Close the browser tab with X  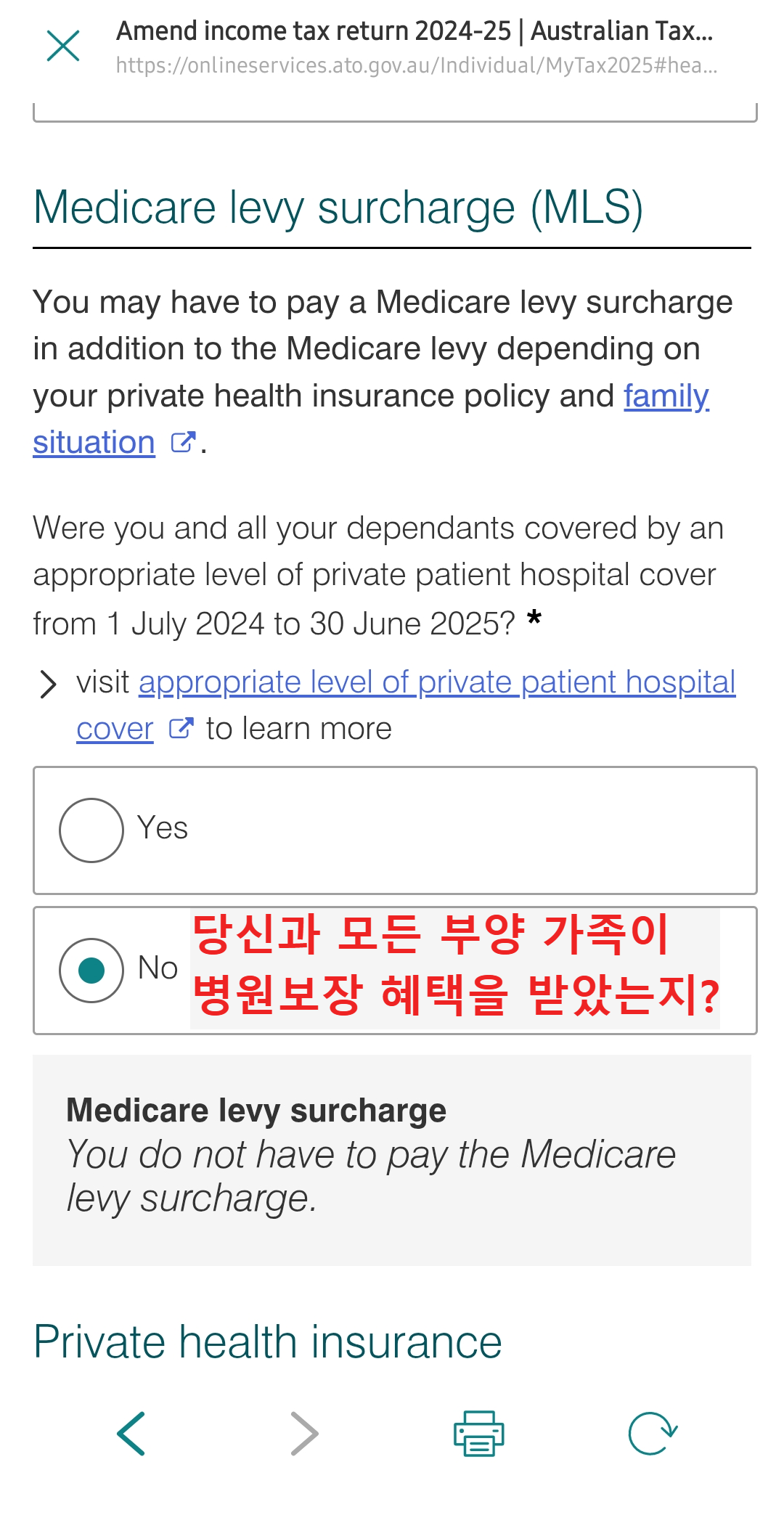pyautogui.click(x=63, y=46)
